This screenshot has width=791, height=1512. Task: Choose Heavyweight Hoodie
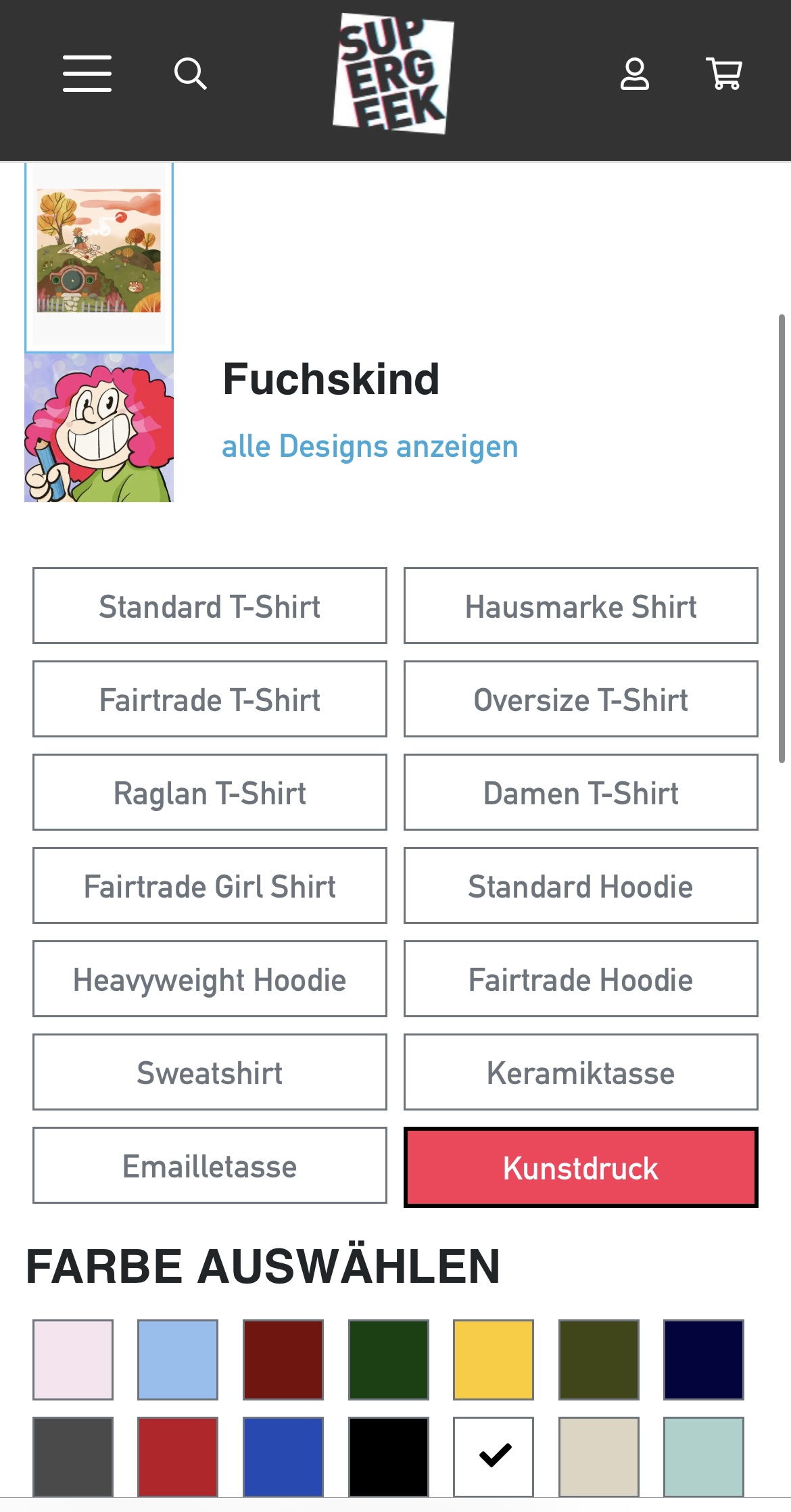tap(210, 979)
